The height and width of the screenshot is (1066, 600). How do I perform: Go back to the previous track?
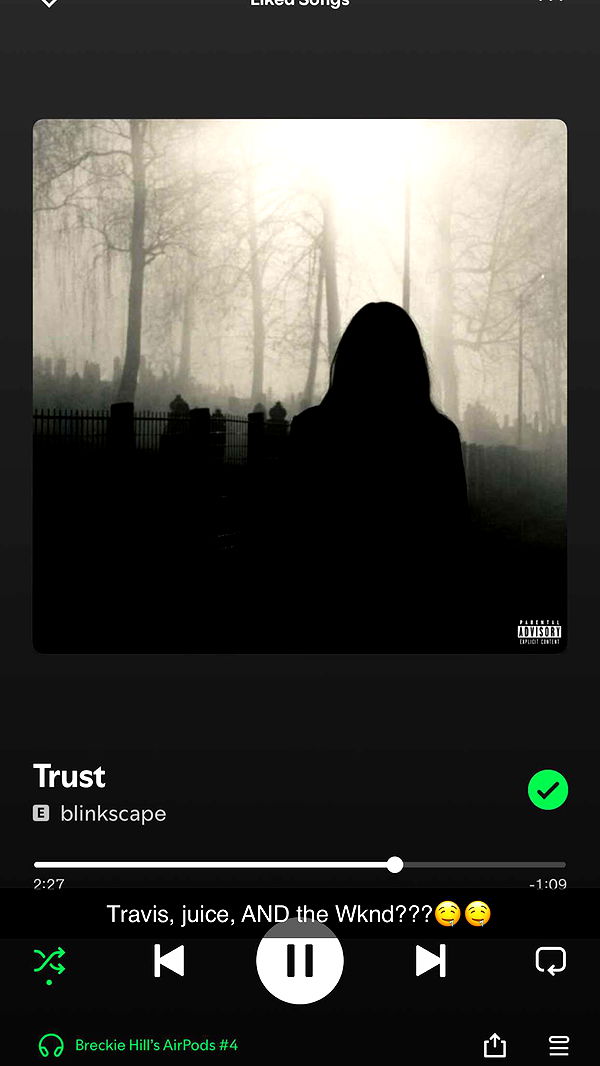[169, 961]
